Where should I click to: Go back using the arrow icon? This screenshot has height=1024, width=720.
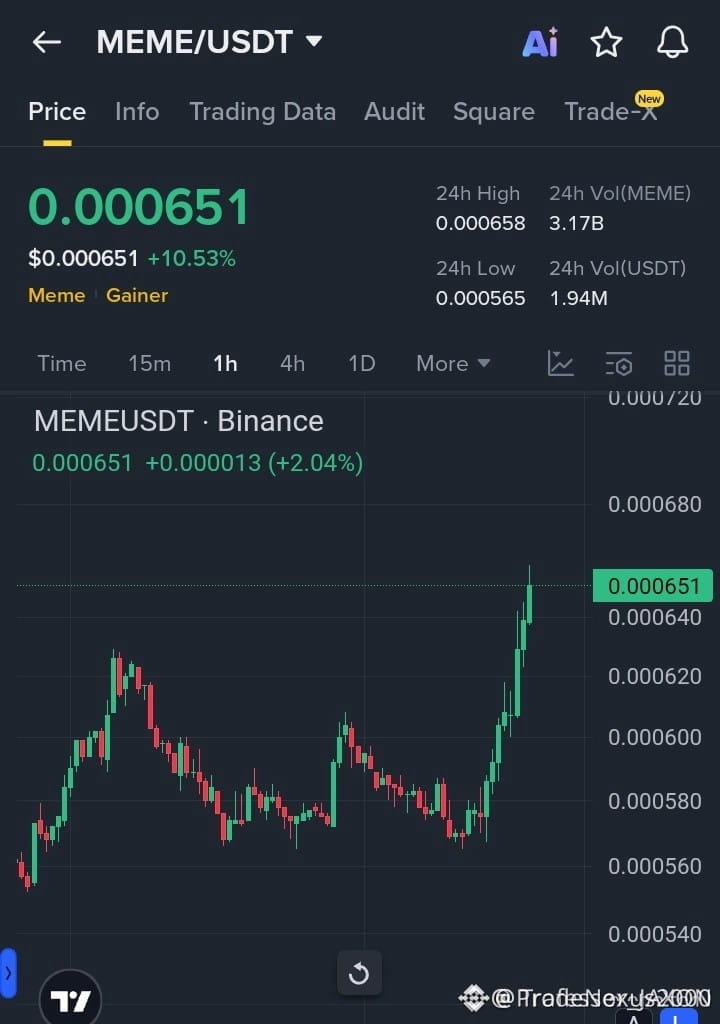[46, 42]
